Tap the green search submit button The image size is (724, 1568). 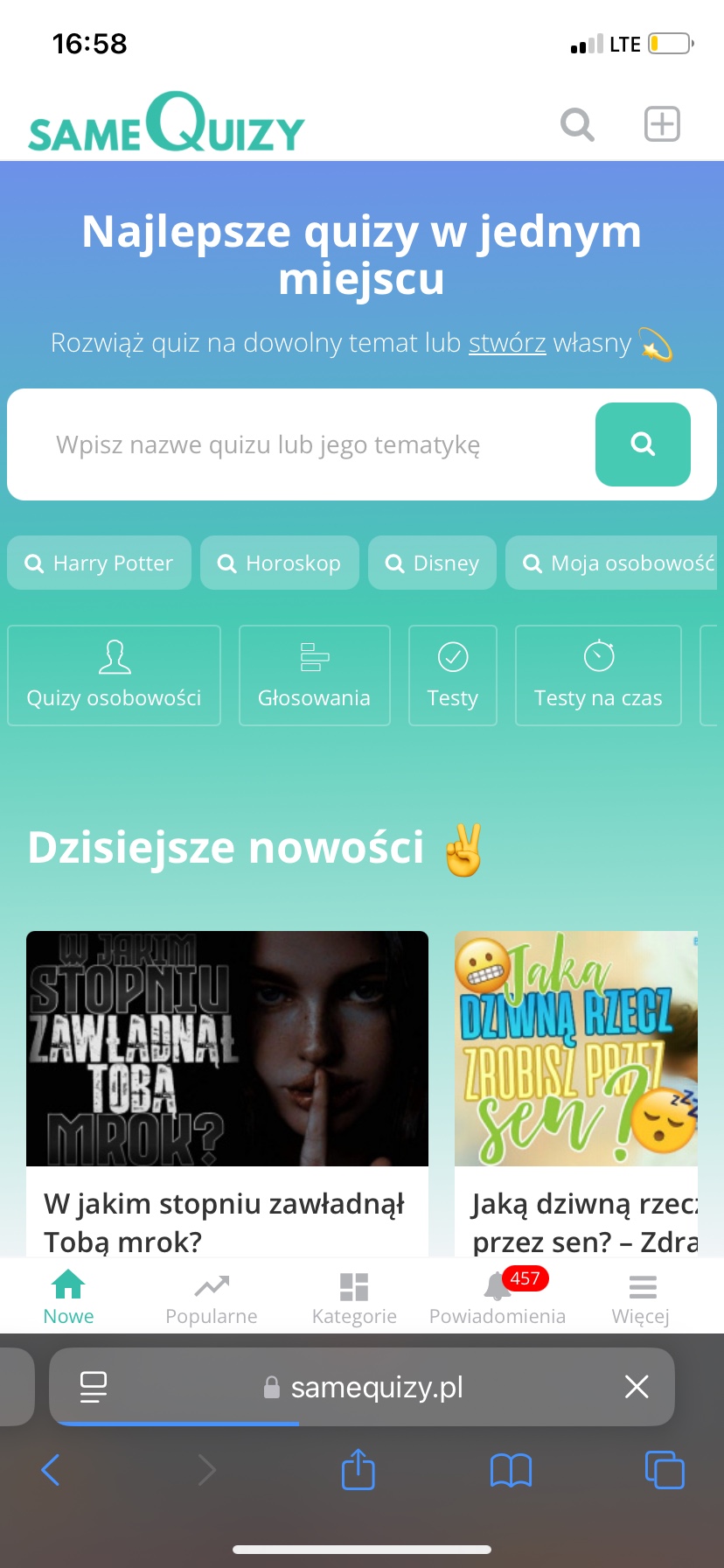643,444
